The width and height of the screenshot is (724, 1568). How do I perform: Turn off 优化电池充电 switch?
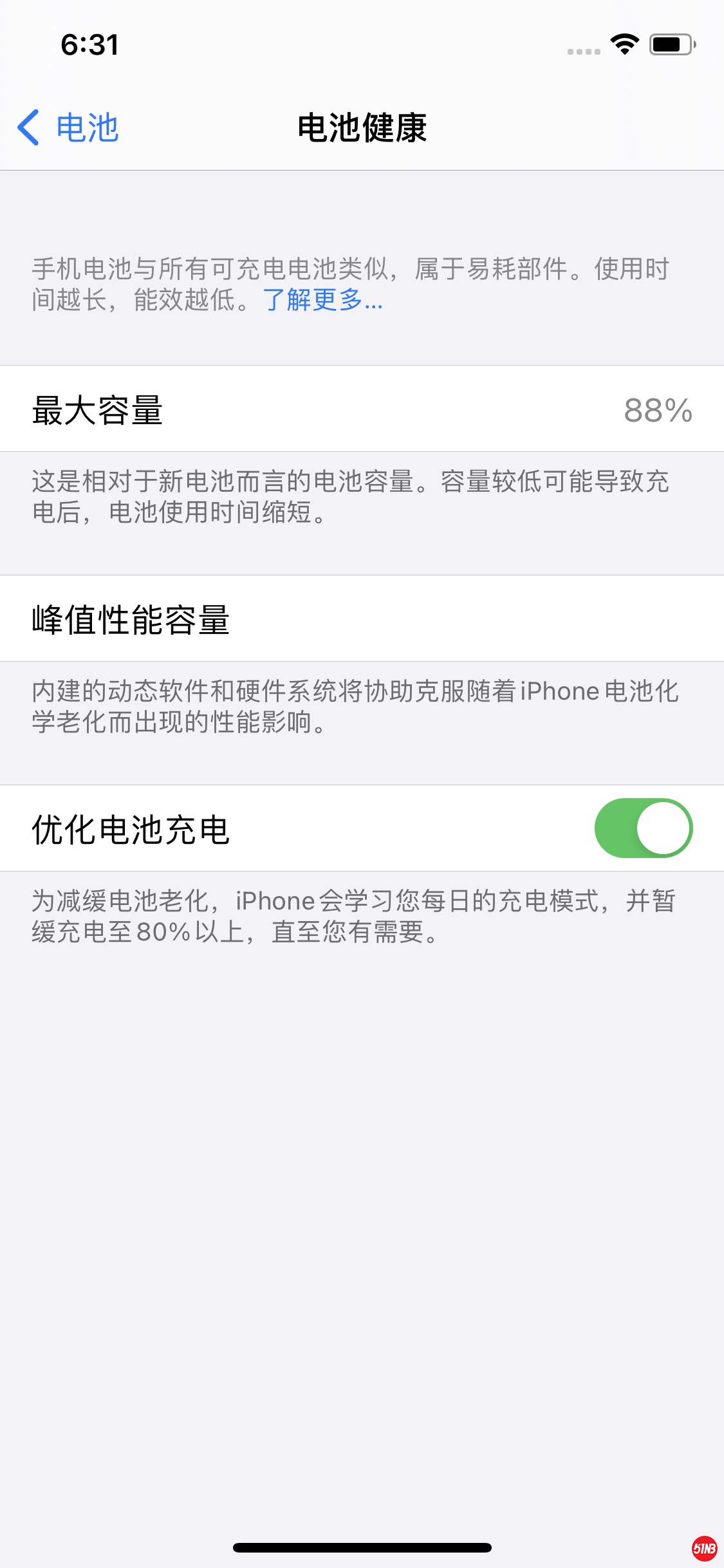tap(643, 828)
